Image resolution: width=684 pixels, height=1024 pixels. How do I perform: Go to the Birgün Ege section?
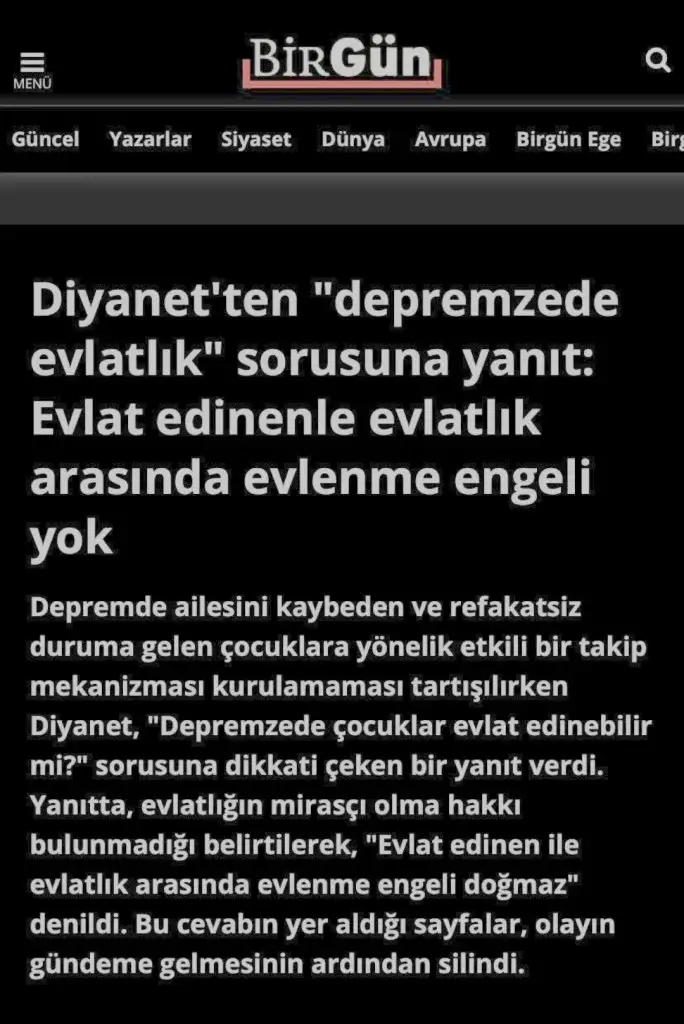pos(568,140)
